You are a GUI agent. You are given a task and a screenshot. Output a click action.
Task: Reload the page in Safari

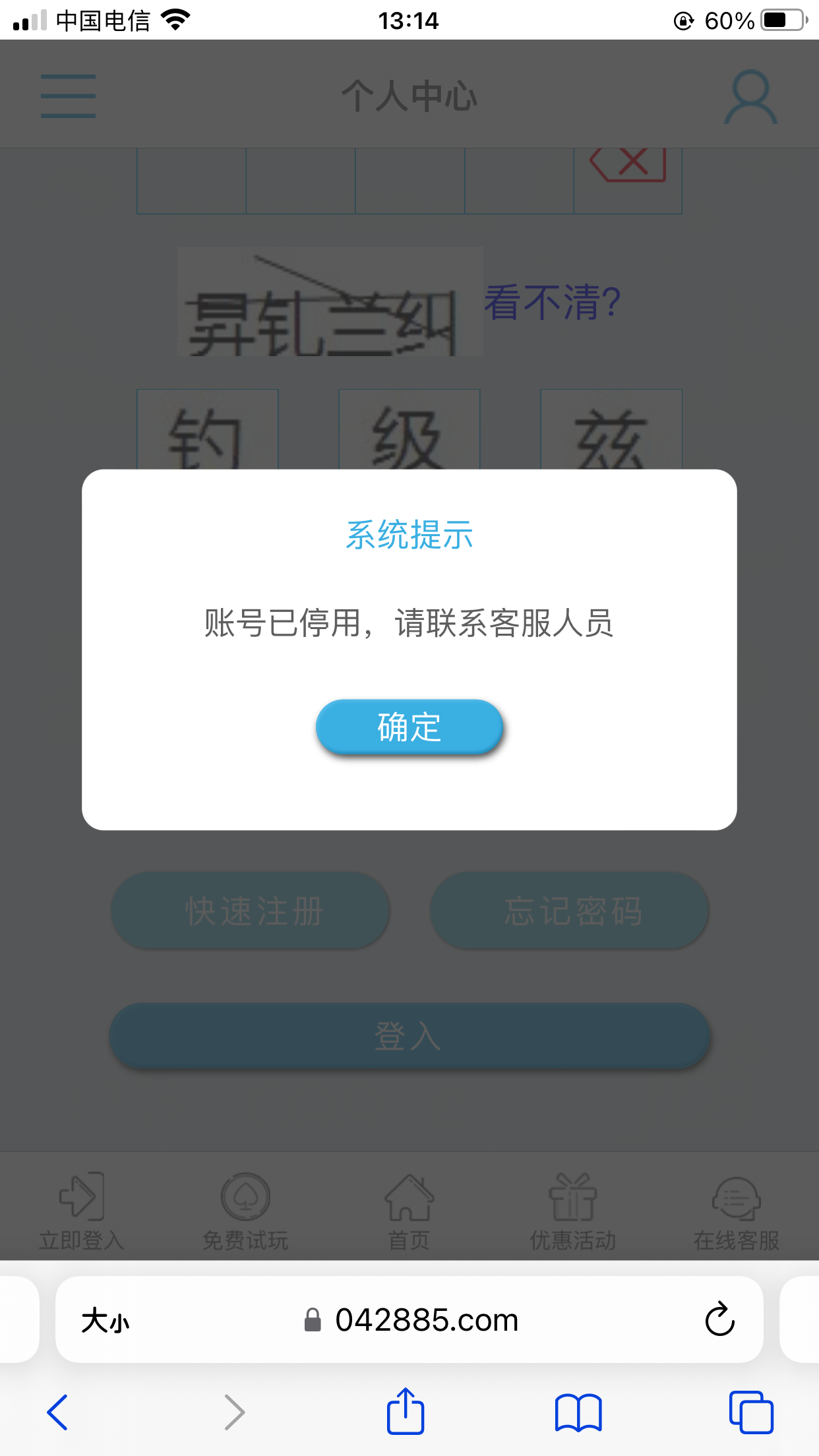click(719, 1319)
